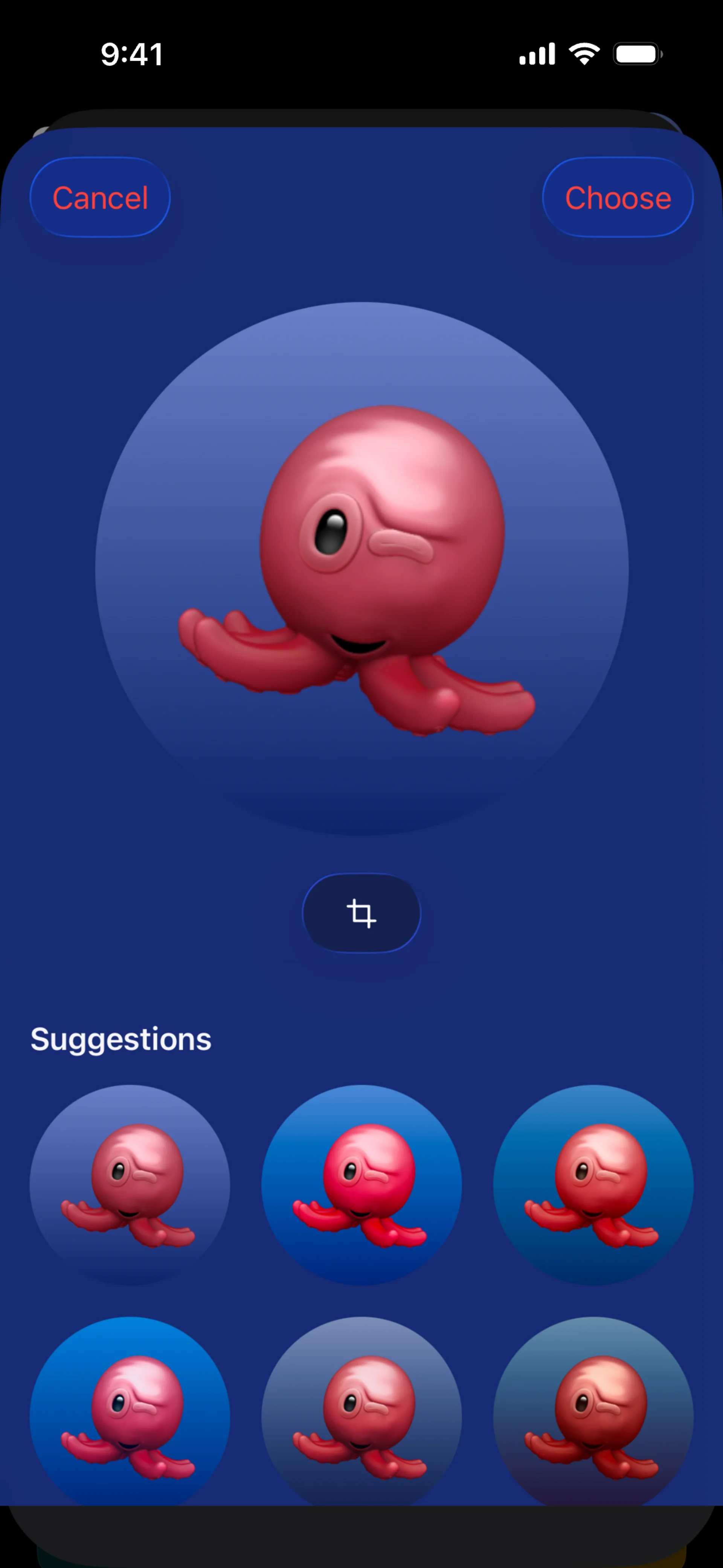Cancel the avatar selection

coord(101,198)
